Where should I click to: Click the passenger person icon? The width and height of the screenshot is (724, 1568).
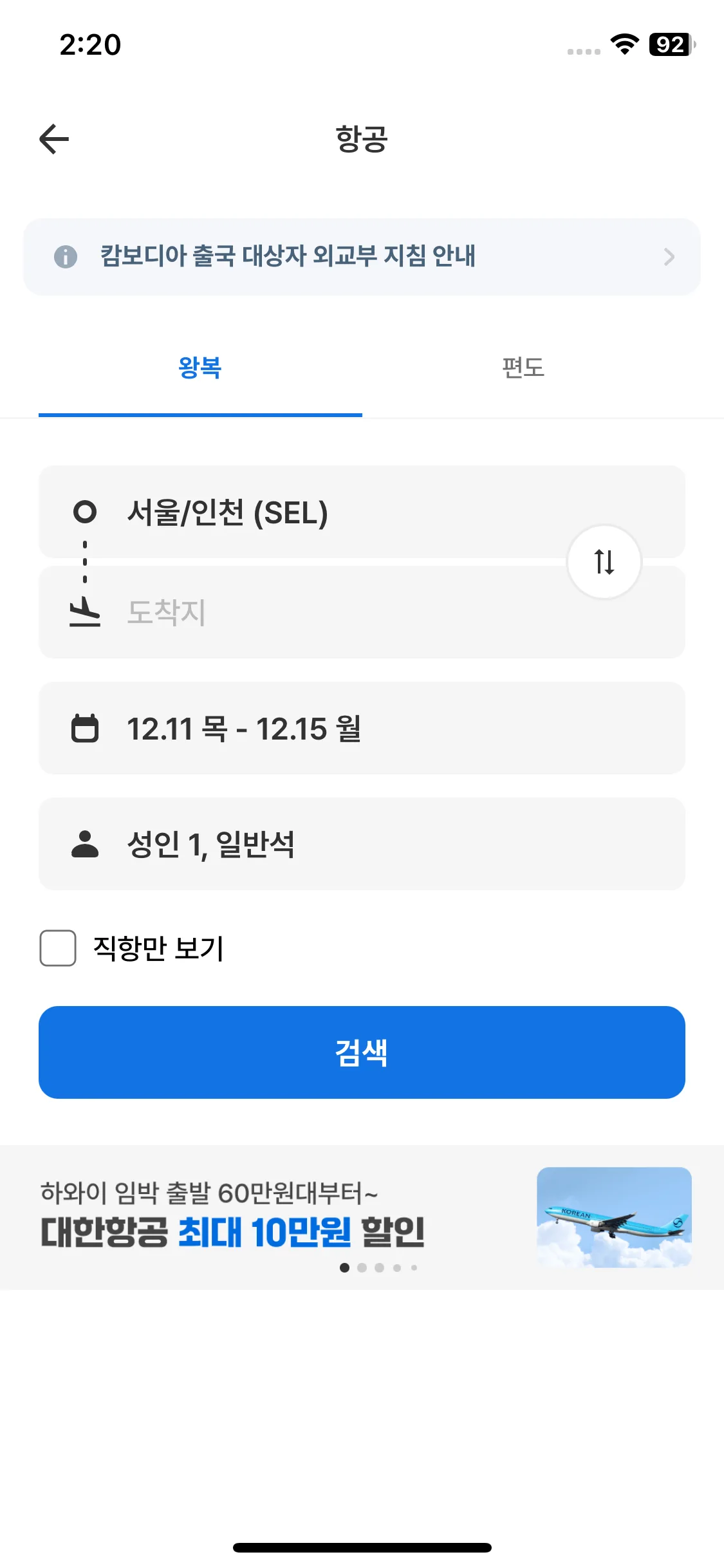[x=86, y=844]
